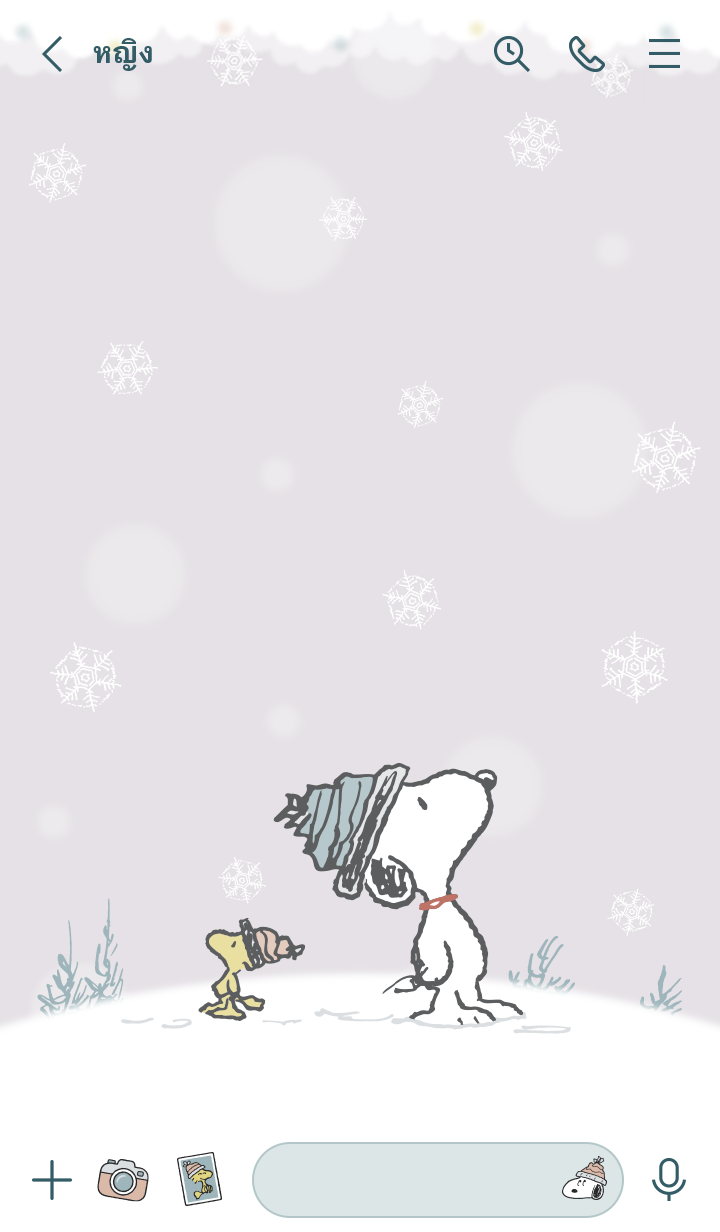Go back from the หญิง chat
This screenshot has width=720, height=1232.
click(x=52, y=54)
